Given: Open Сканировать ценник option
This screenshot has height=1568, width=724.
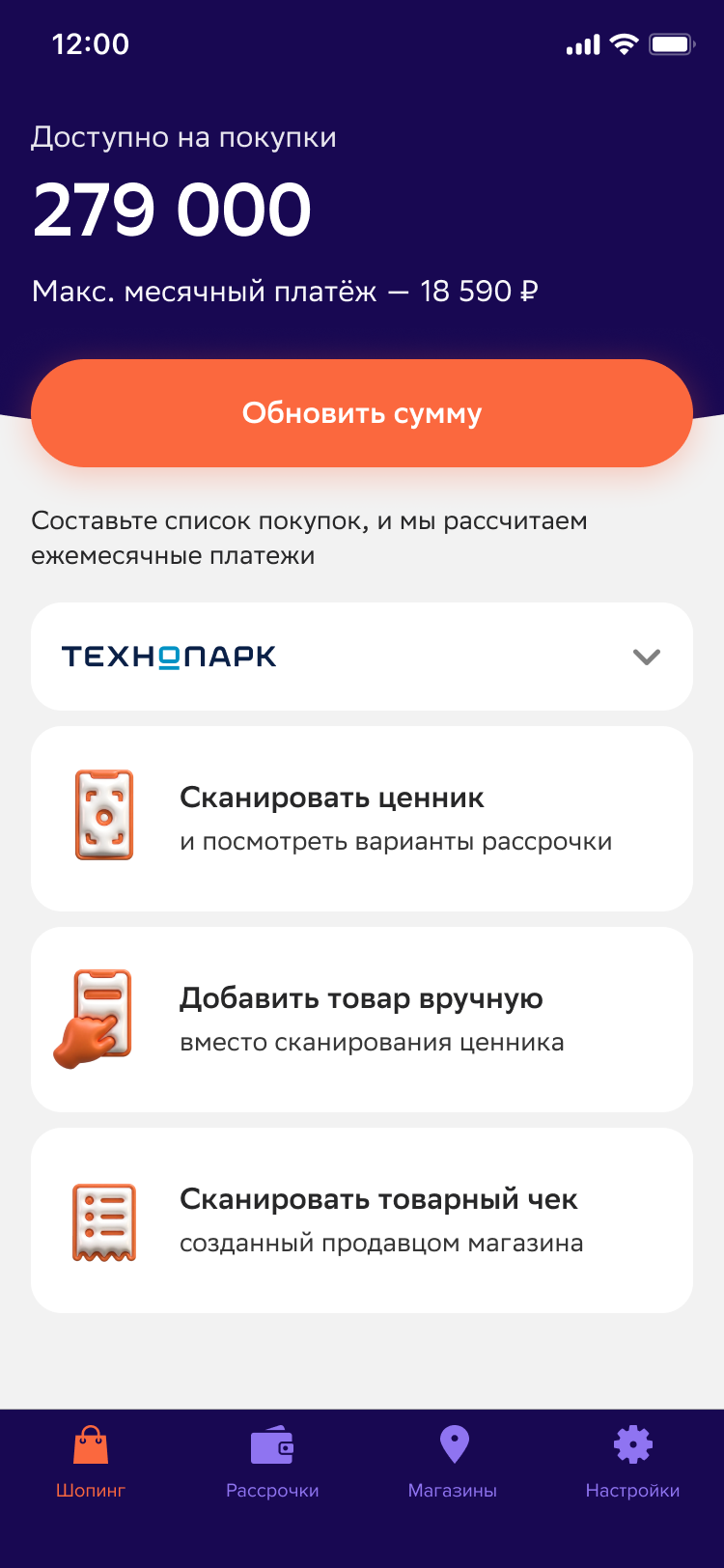Looking at the screenshot, I should click(362, 819).
